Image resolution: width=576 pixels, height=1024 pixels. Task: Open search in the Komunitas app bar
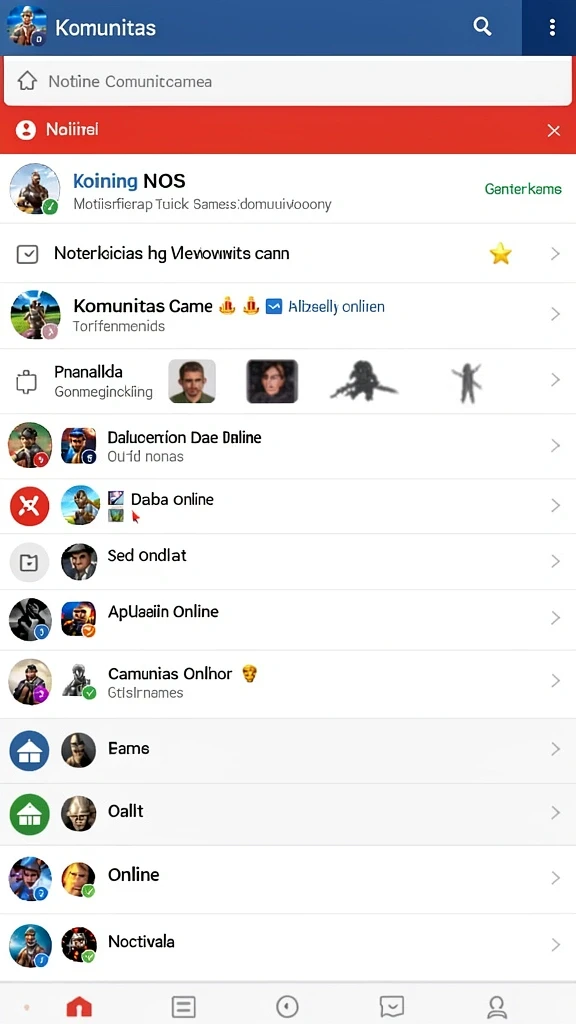pyautogui.click(x=482, y=27)
